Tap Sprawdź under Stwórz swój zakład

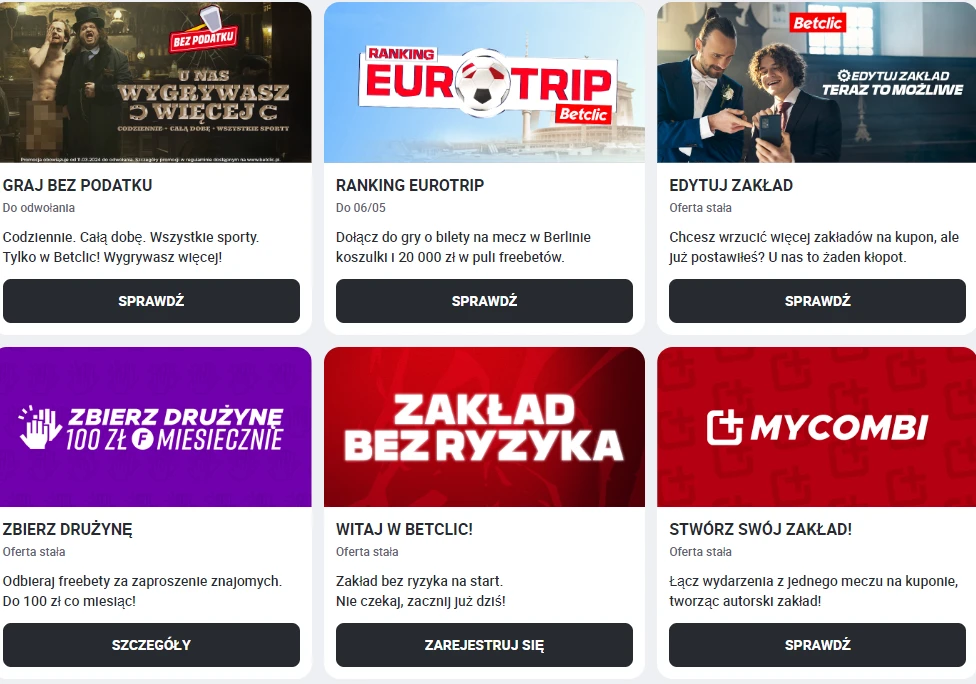click(x=817, y=645)
